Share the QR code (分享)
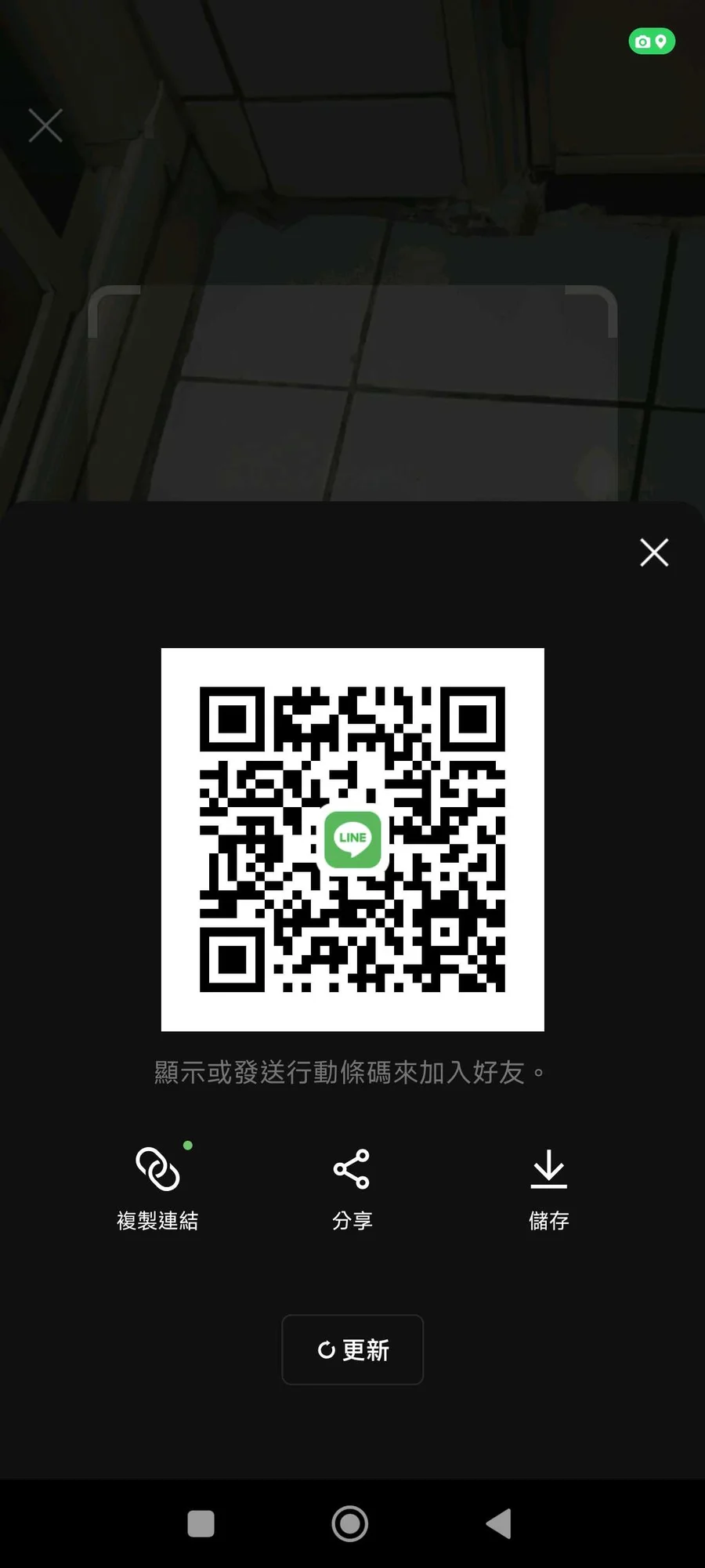 (x=352, y=1187)
